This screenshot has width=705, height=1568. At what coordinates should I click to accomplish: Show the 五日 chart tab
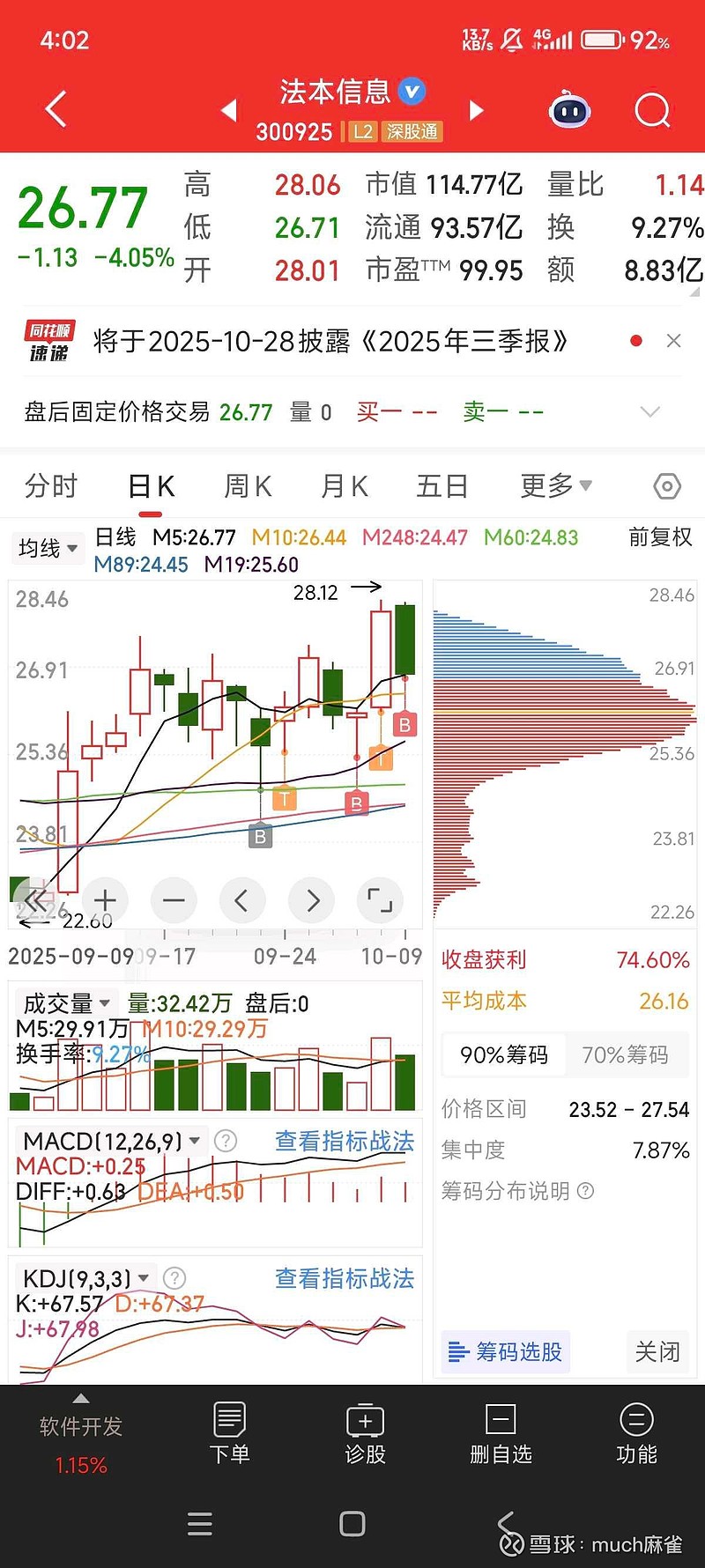point(442,485)
